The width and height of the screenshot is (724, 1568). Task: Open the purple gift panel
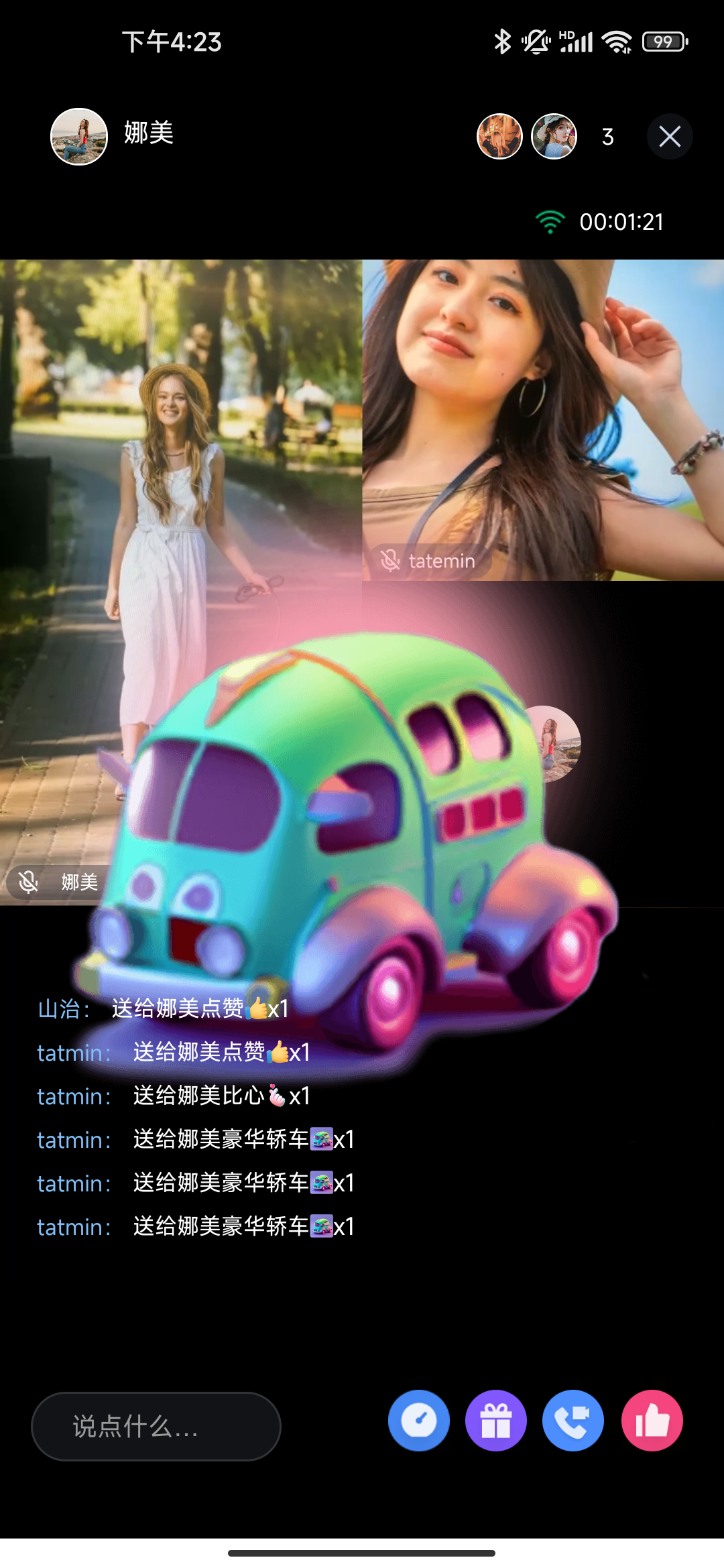[496, 1421]
